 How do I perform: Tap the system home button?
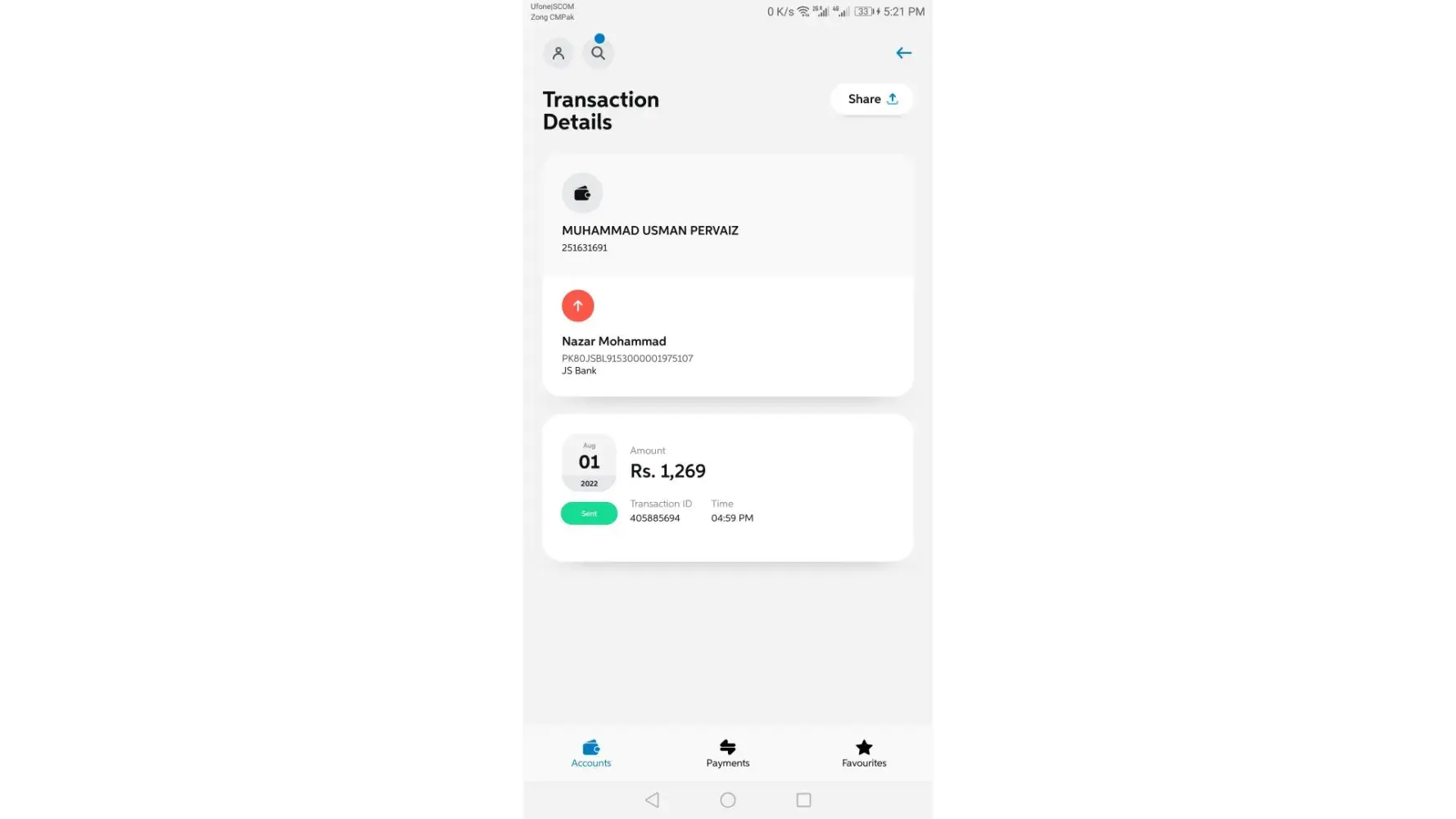pyautogui.click(x=727, y=800)
